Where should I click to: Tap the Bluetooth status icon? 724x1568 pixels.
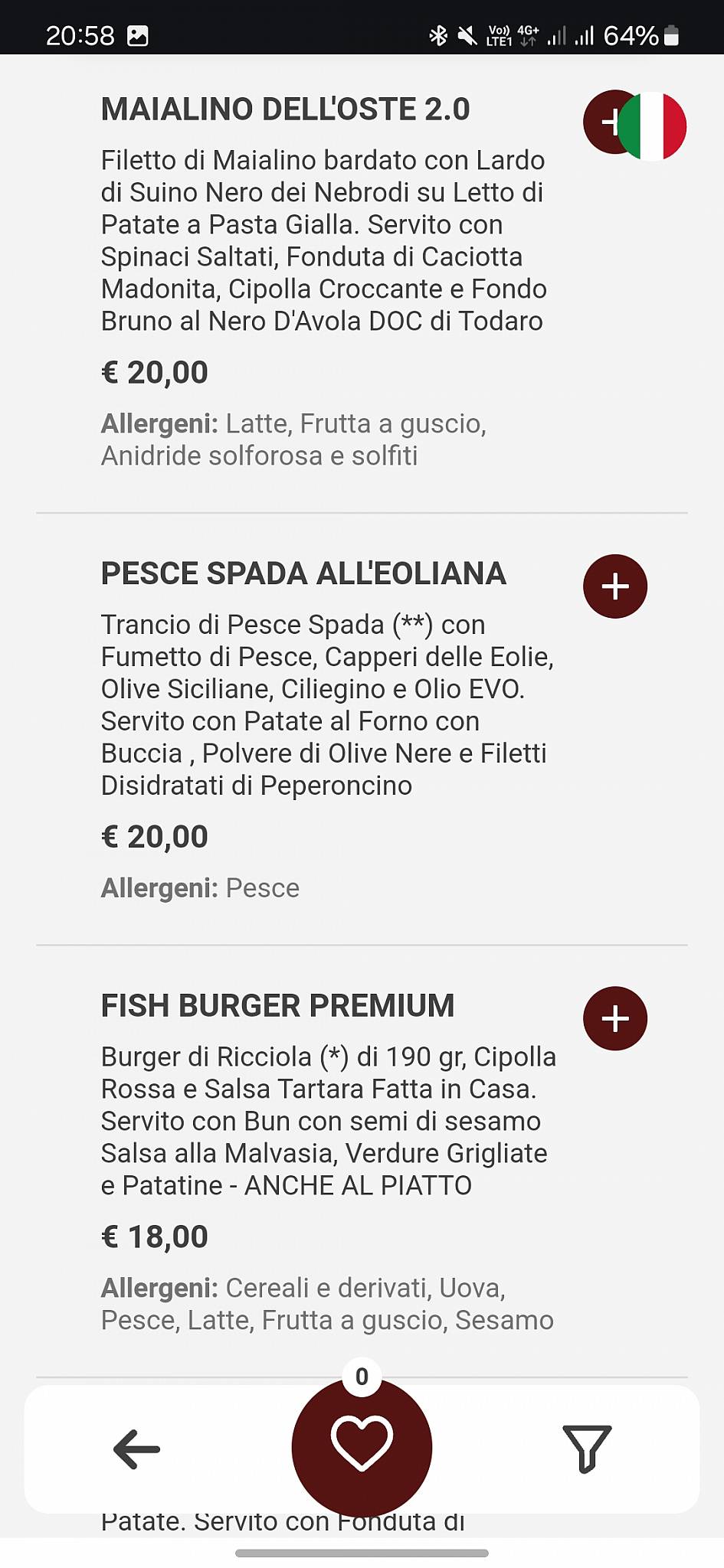(438, 34)
